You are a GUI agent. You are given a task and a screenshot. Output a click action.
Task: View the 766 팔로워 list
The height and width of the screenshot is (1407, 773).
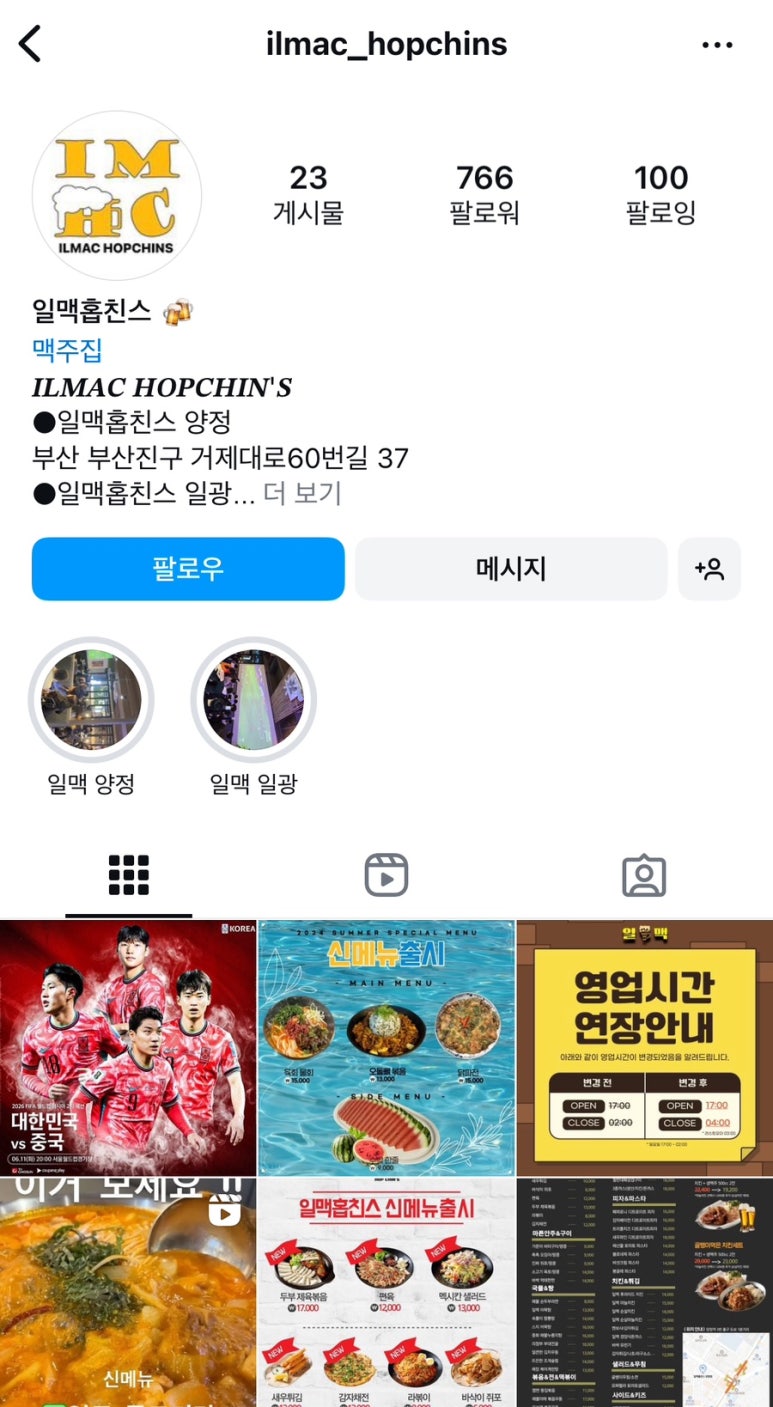(x=485, y=193)
